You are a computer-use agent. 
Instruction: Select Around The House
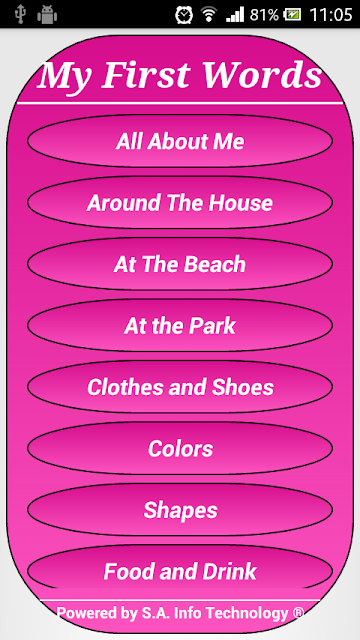click(180, 202)
